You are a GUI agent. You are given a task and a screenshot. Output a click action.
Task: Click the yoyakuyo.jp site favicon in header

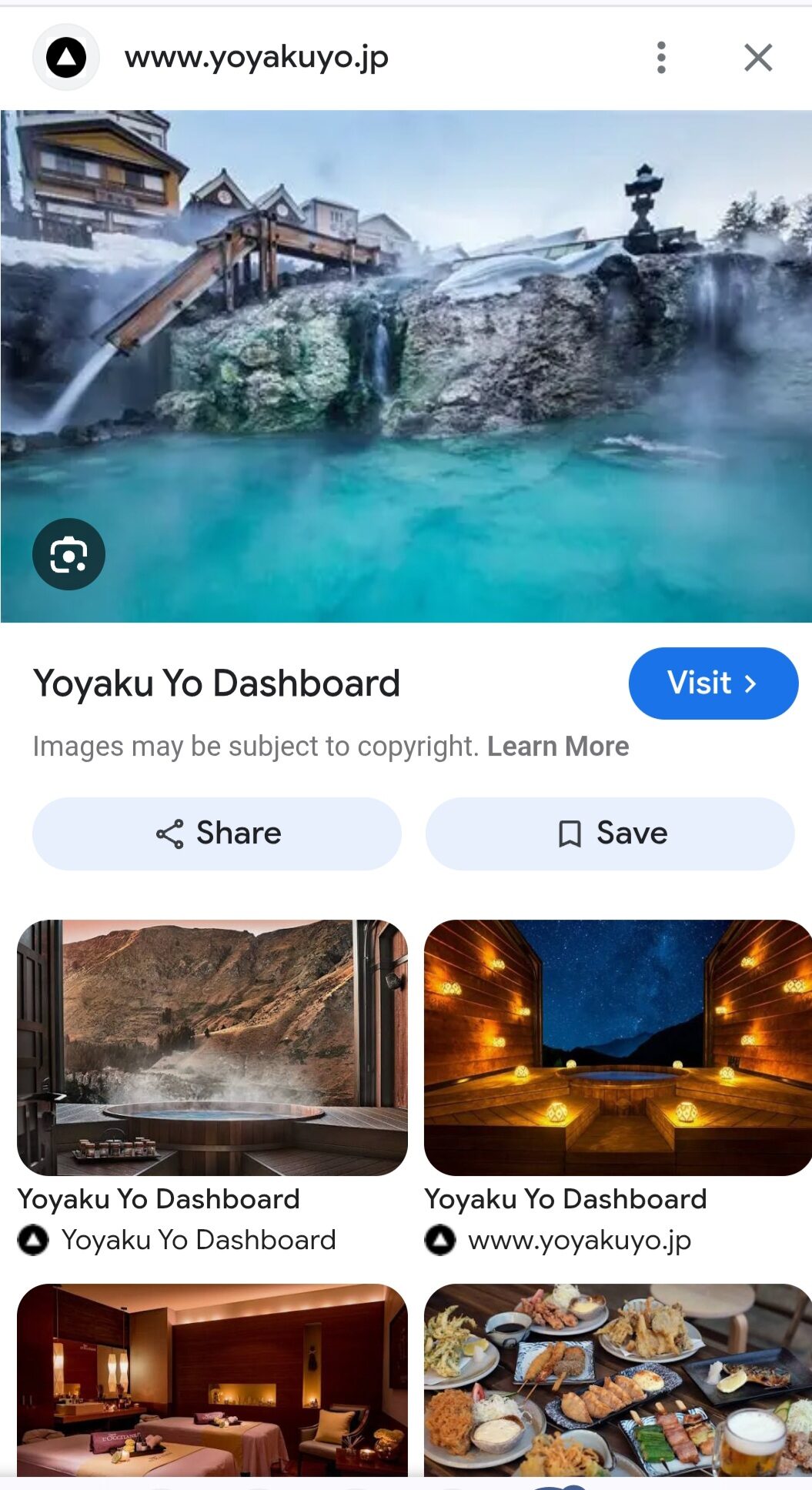[65, 56]
